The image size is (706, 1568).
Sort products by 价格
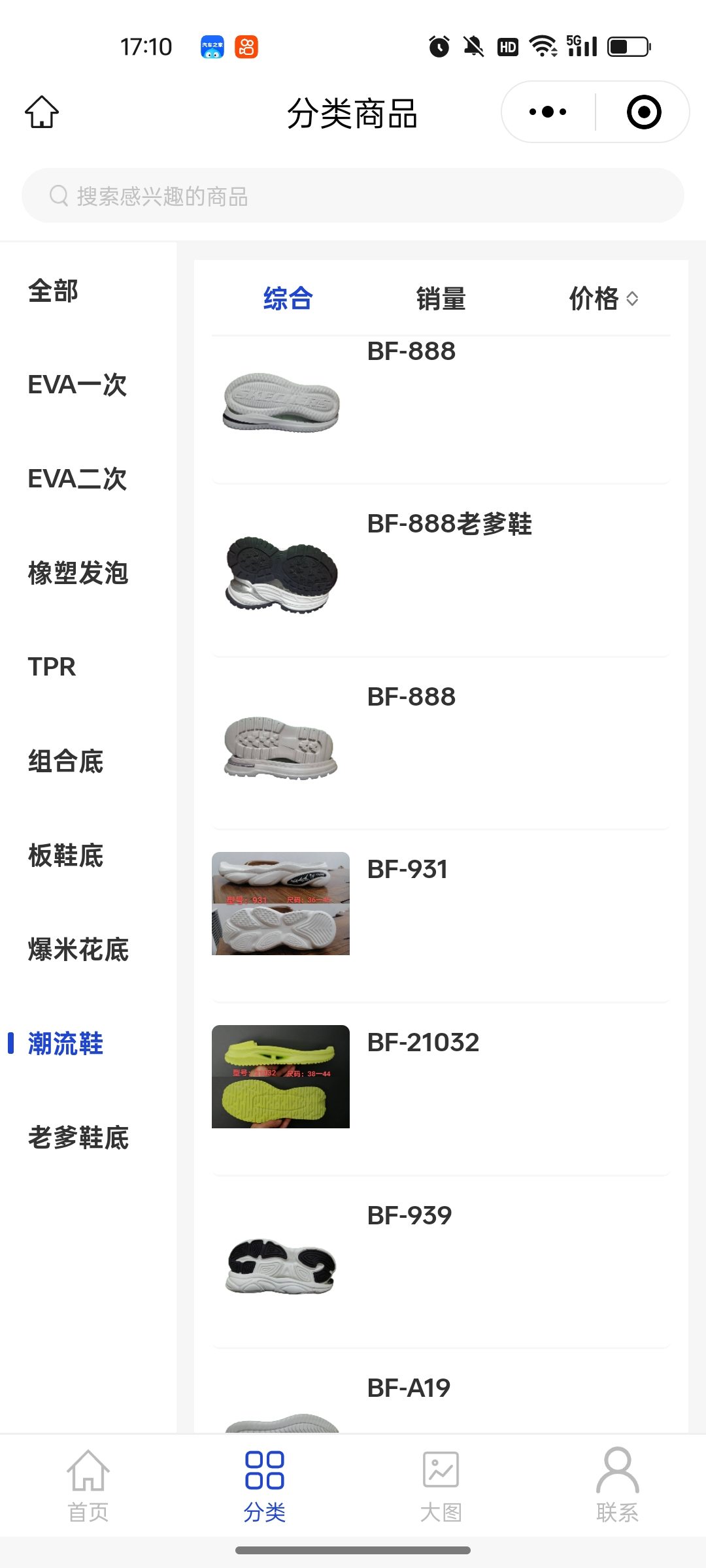tap(603, 299)
